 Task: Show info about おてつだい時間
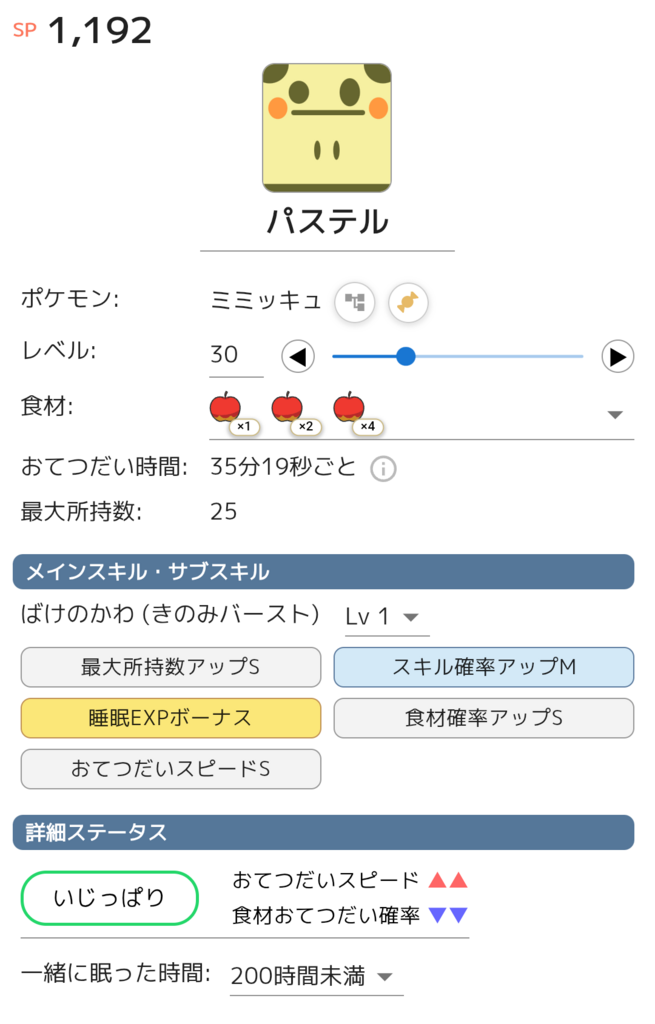[x=383, y=467]
